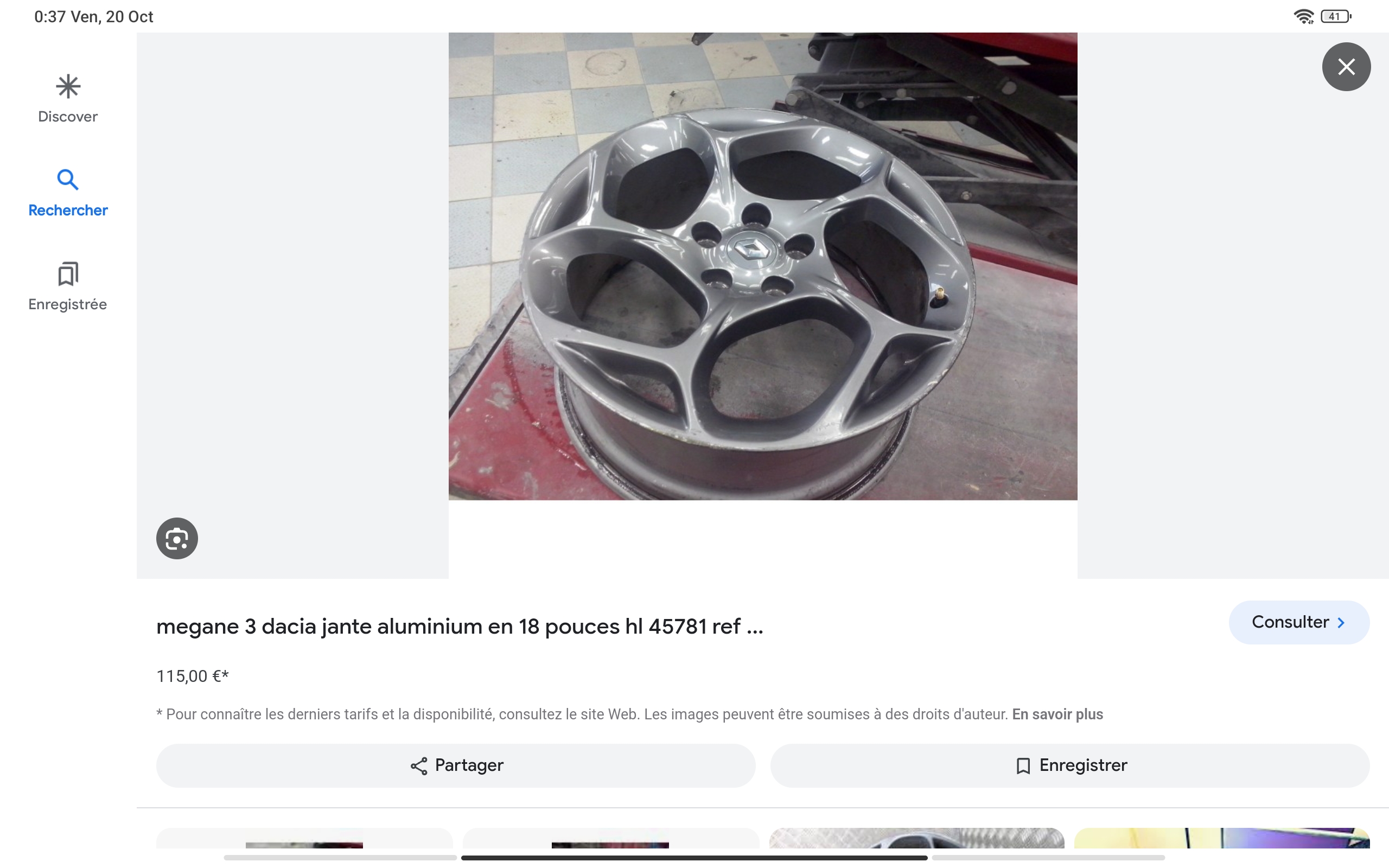Tap Consulter to visit the site
This screenshot has width=1389, height=868.
click(1298, 622)
